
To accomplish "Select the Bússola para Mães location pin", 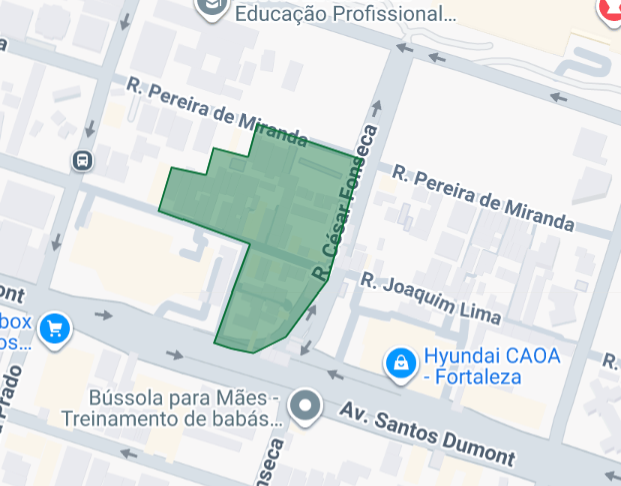I will click(303, 406).
